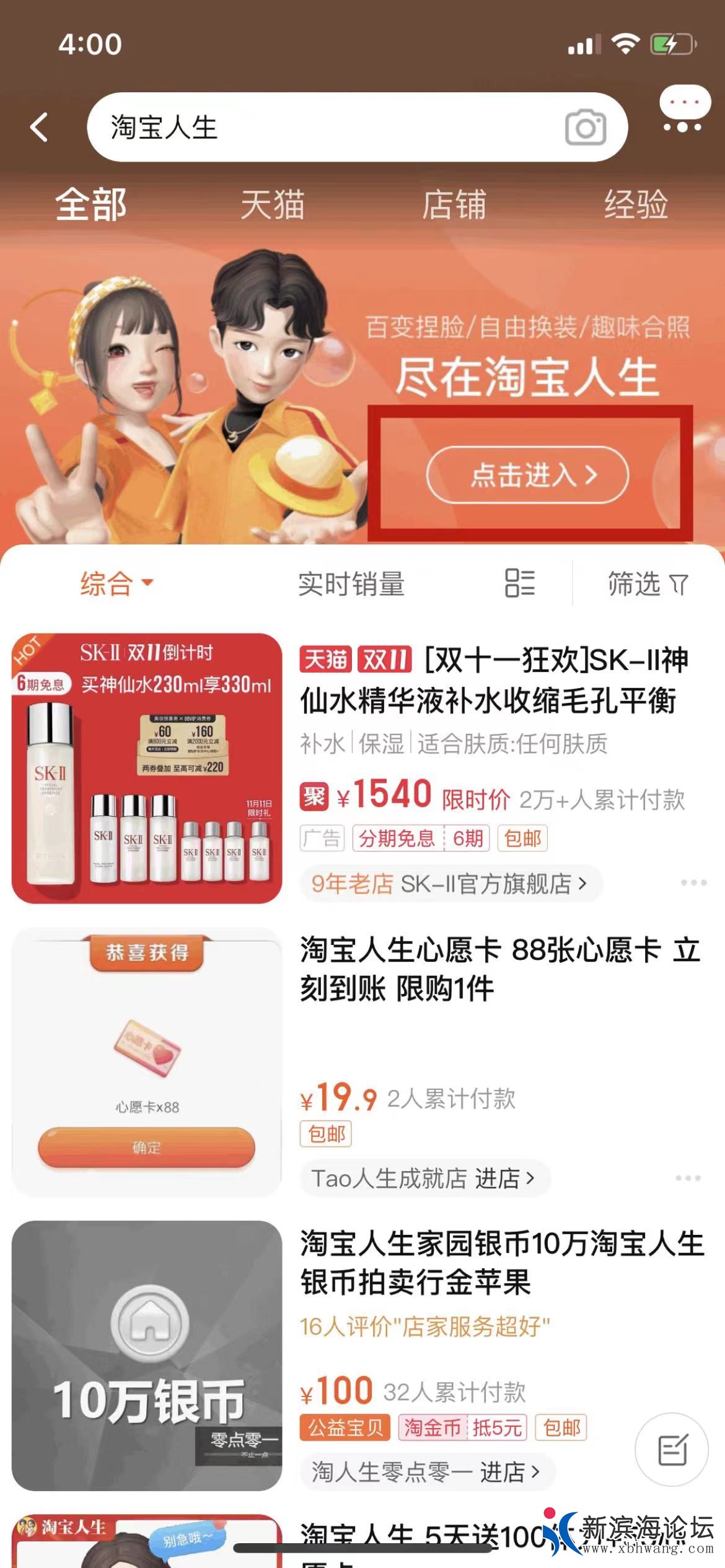Toggle the list/grid layout icon
This screenshot has height=1568, width=725.
pos(519,583)
